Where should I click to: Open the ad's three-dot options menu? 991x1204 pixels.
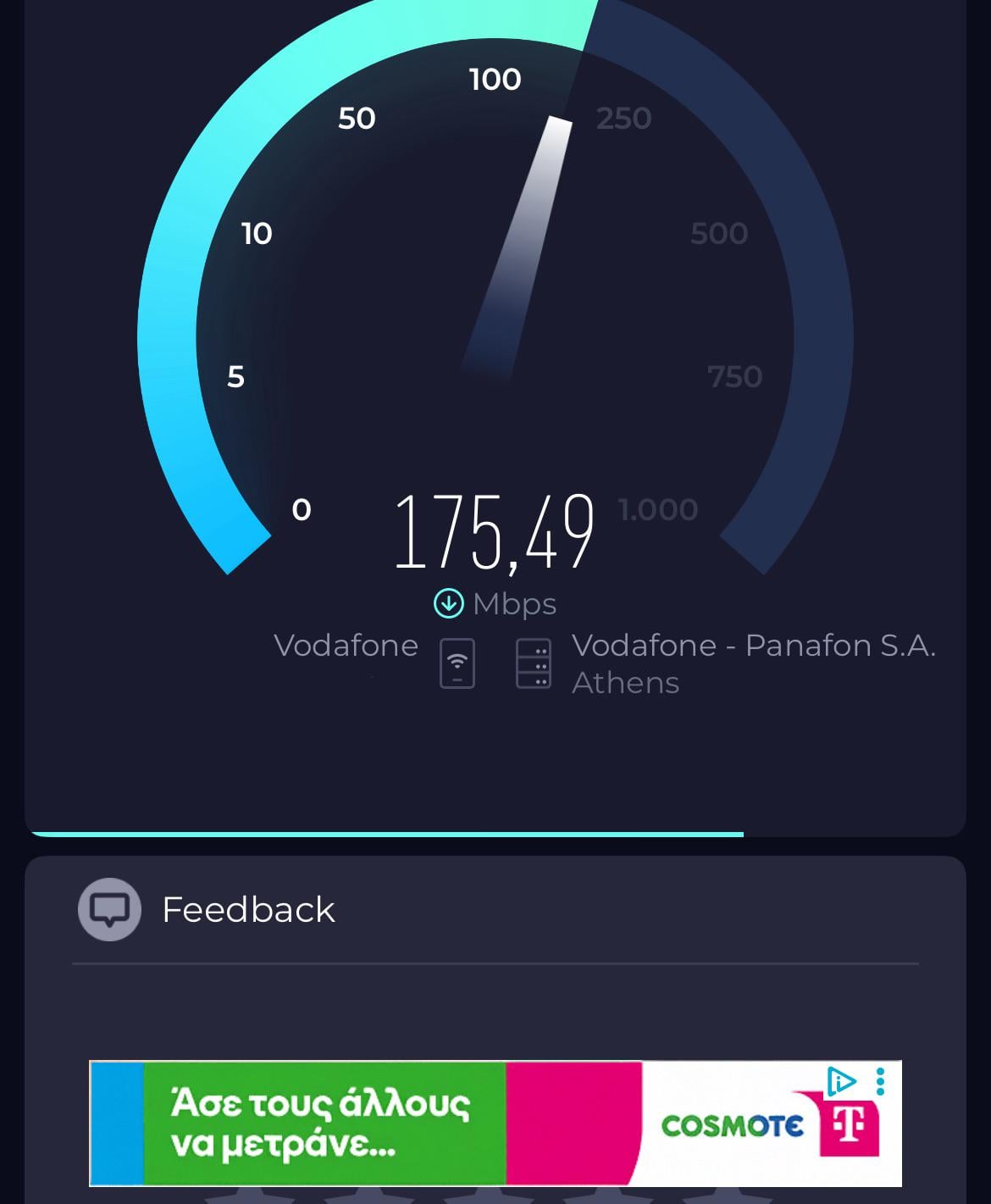tap(881, 1081)
